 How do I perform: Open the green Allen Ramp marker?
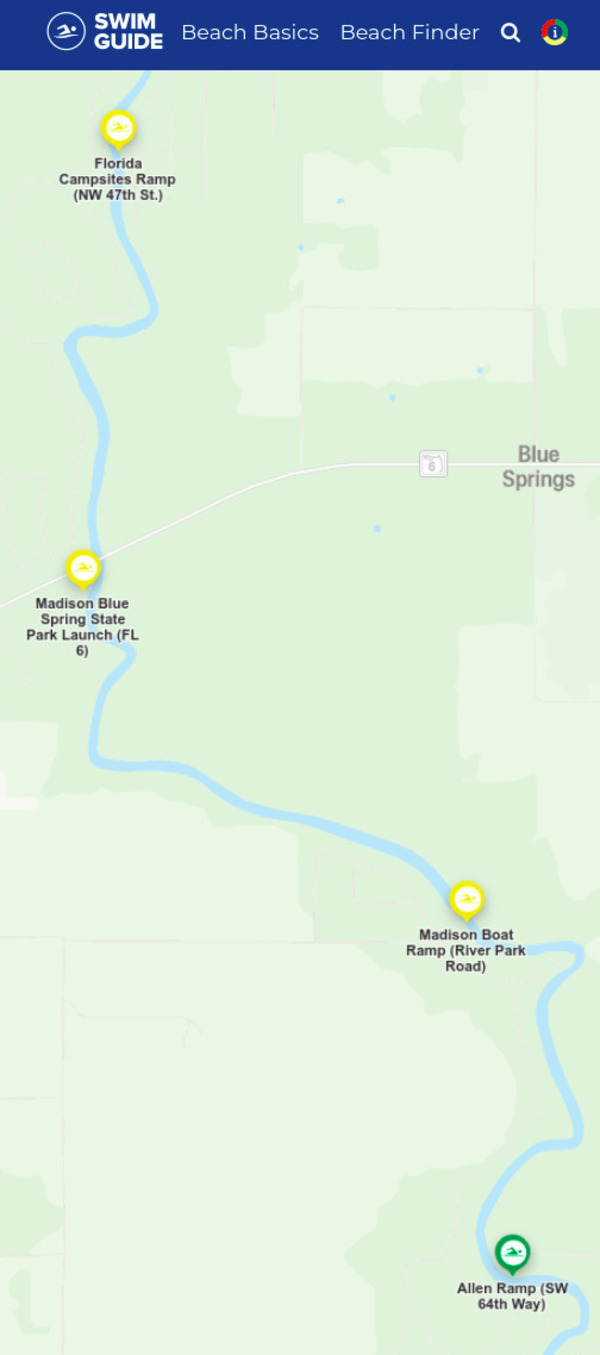pos(512,1252)
